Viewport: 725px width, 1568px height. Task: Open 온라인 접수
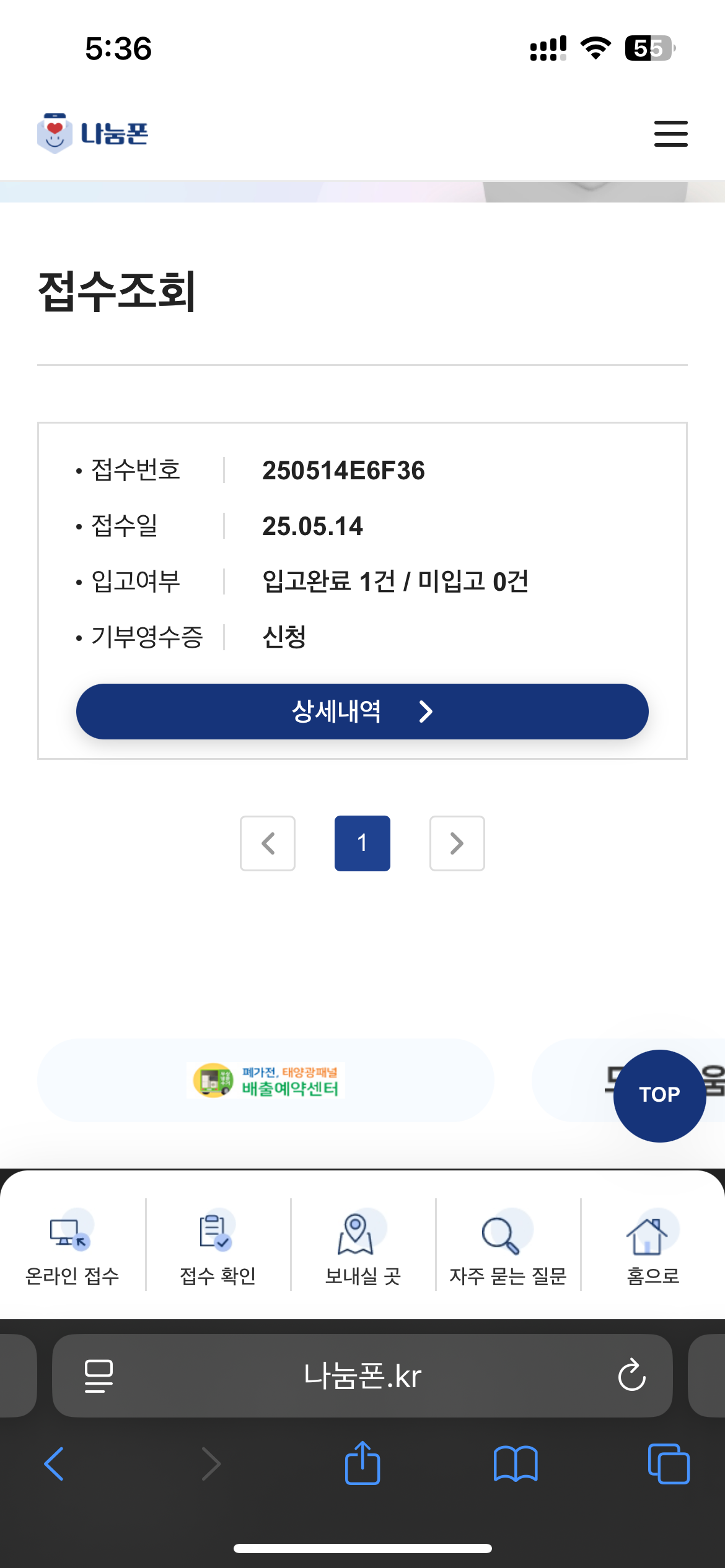click(x=72, y=1246)
